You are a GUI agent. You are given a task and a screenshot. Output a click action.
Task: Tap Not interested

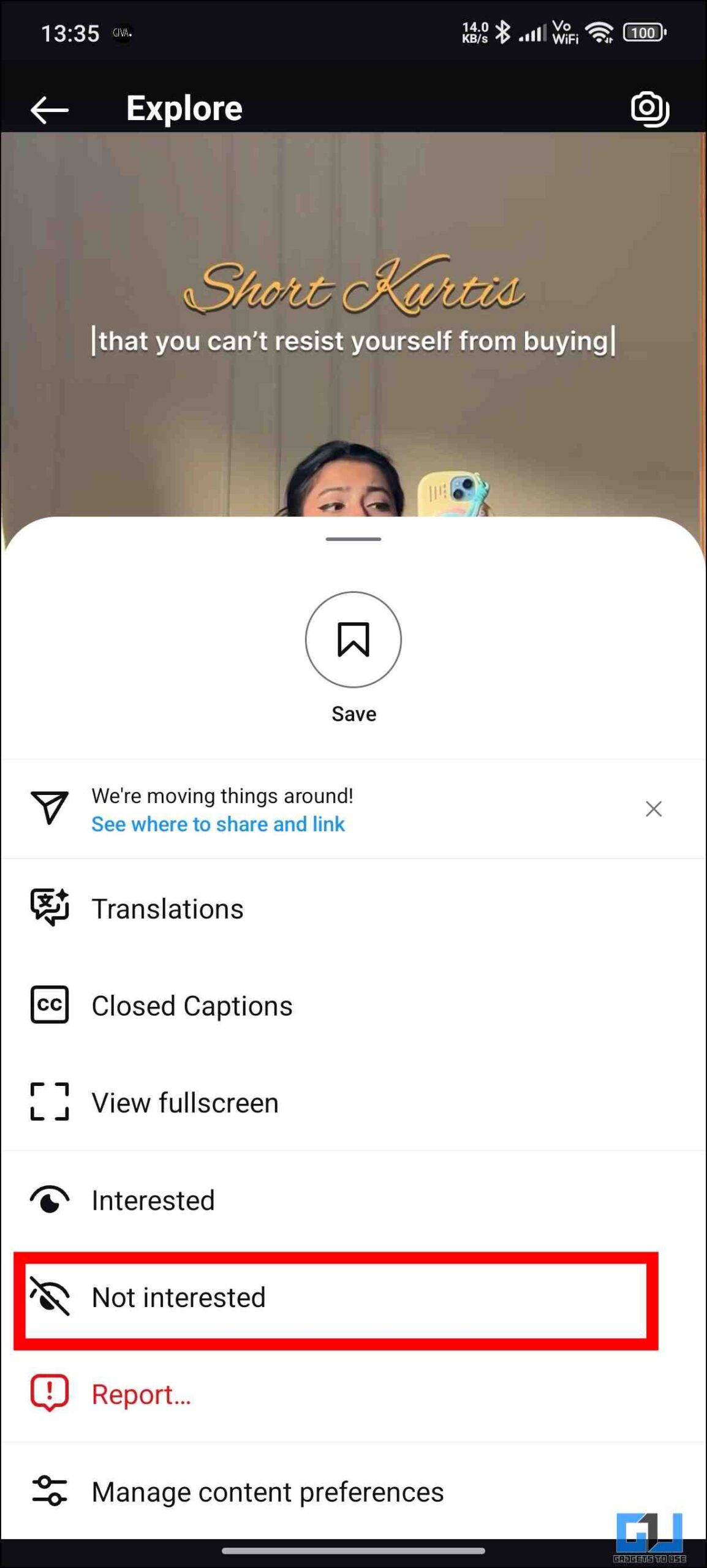(353, 1297)
